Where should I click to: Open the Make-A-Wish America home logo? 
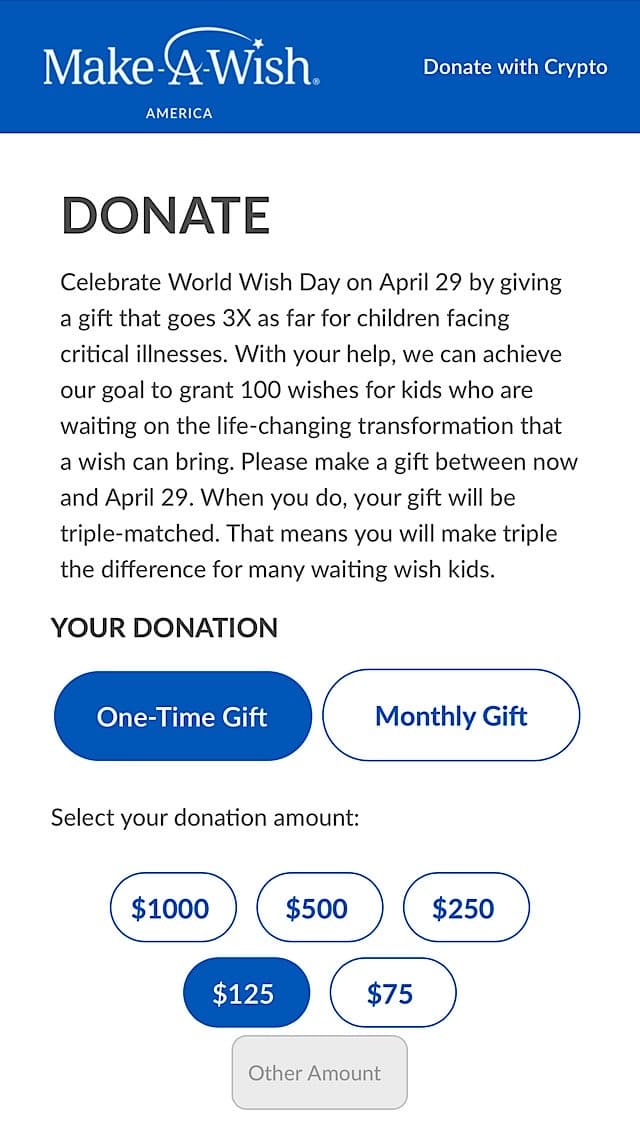point(180,73)
